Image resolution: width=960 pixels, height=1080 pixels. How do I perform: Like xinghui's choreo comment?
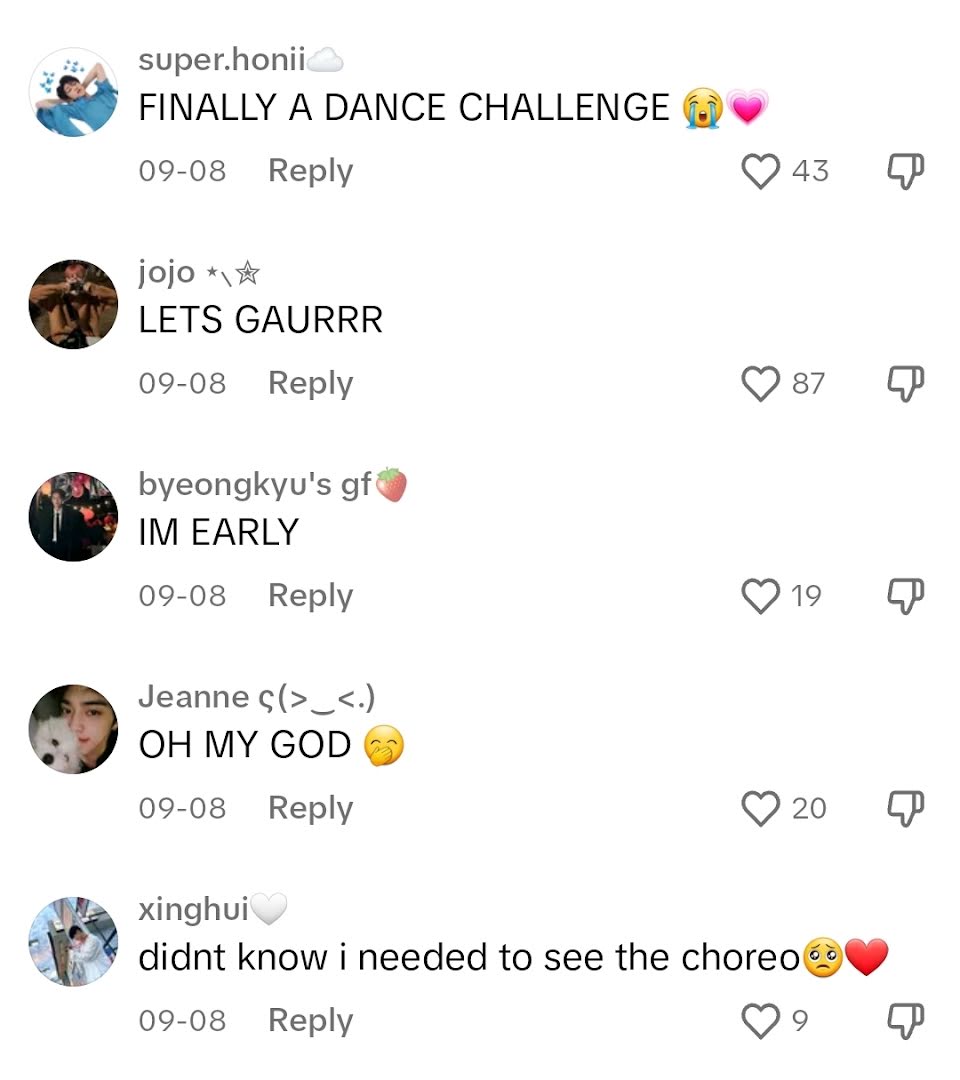pos(760,1021)
